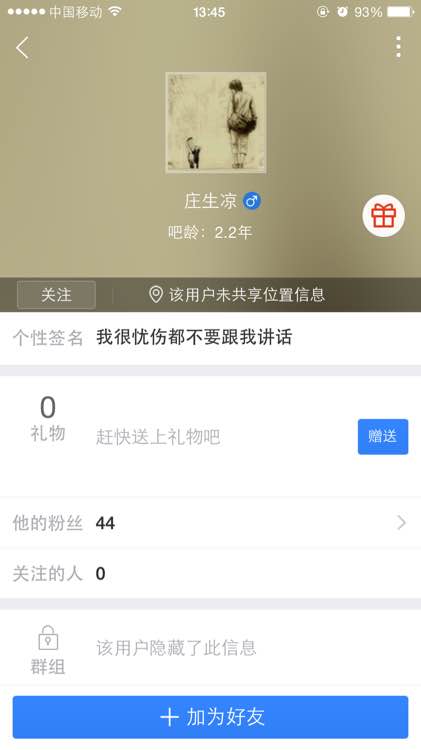Send a gift with 赠送 button

click(383, 436)
